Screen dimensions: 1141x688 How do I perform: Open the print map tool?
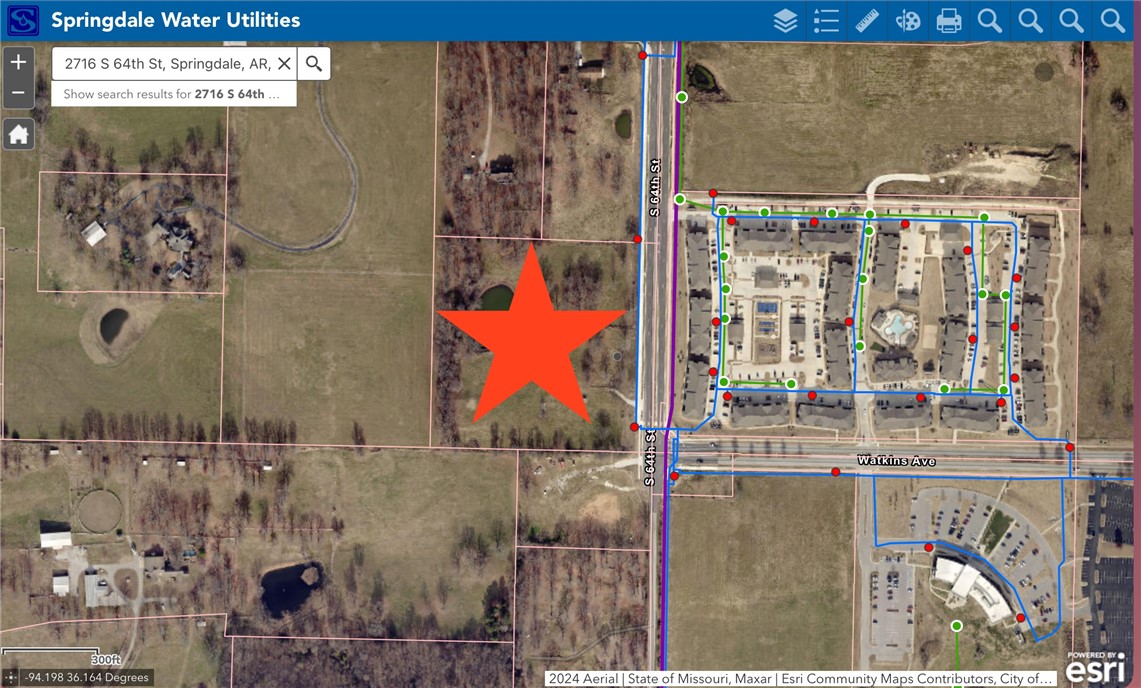(x=949, y=20)
